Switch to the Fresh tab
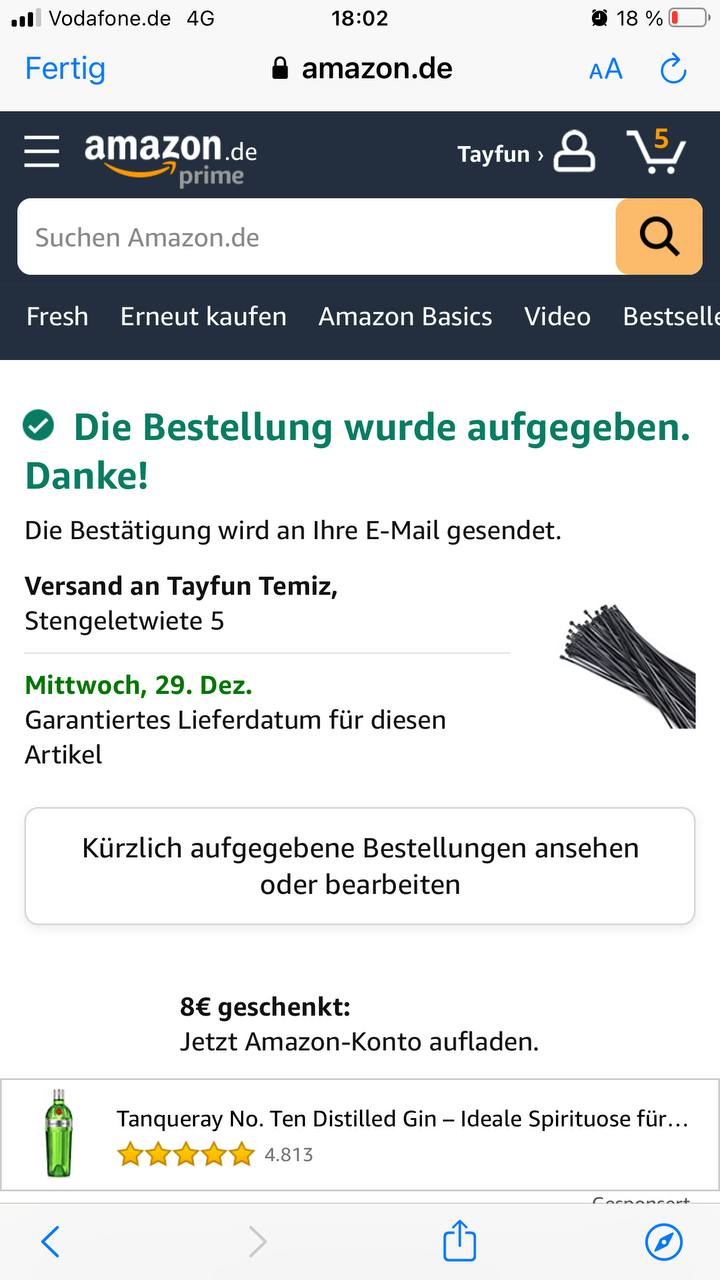 57,317
